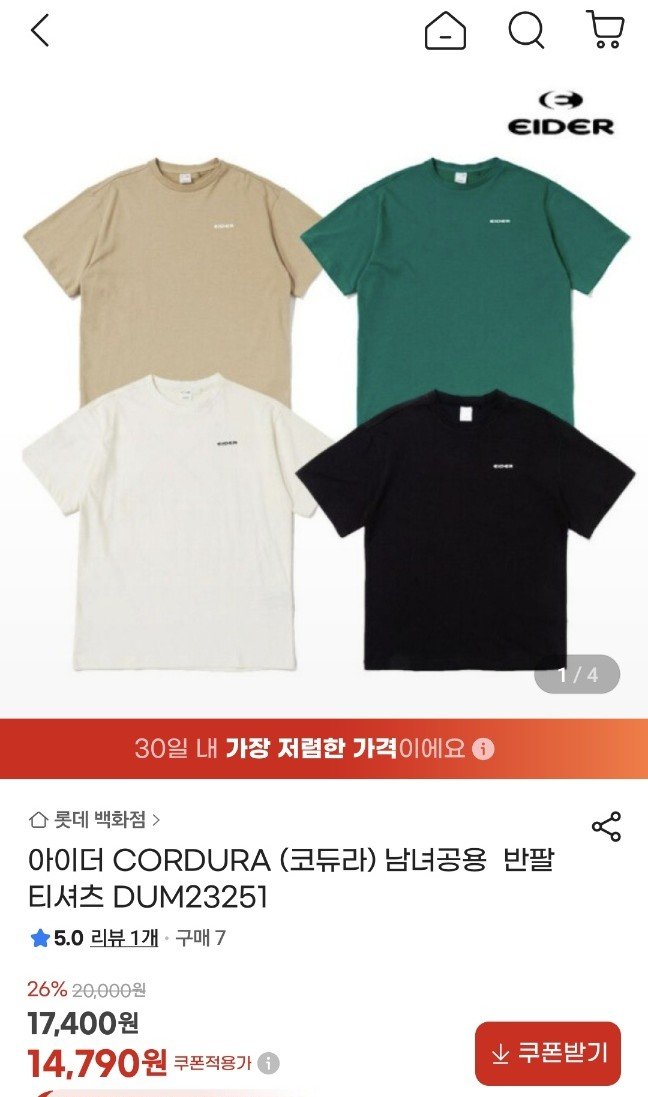View the 리뷰 1개 review link
648x1097 pixels.
(x=124, y=938)
